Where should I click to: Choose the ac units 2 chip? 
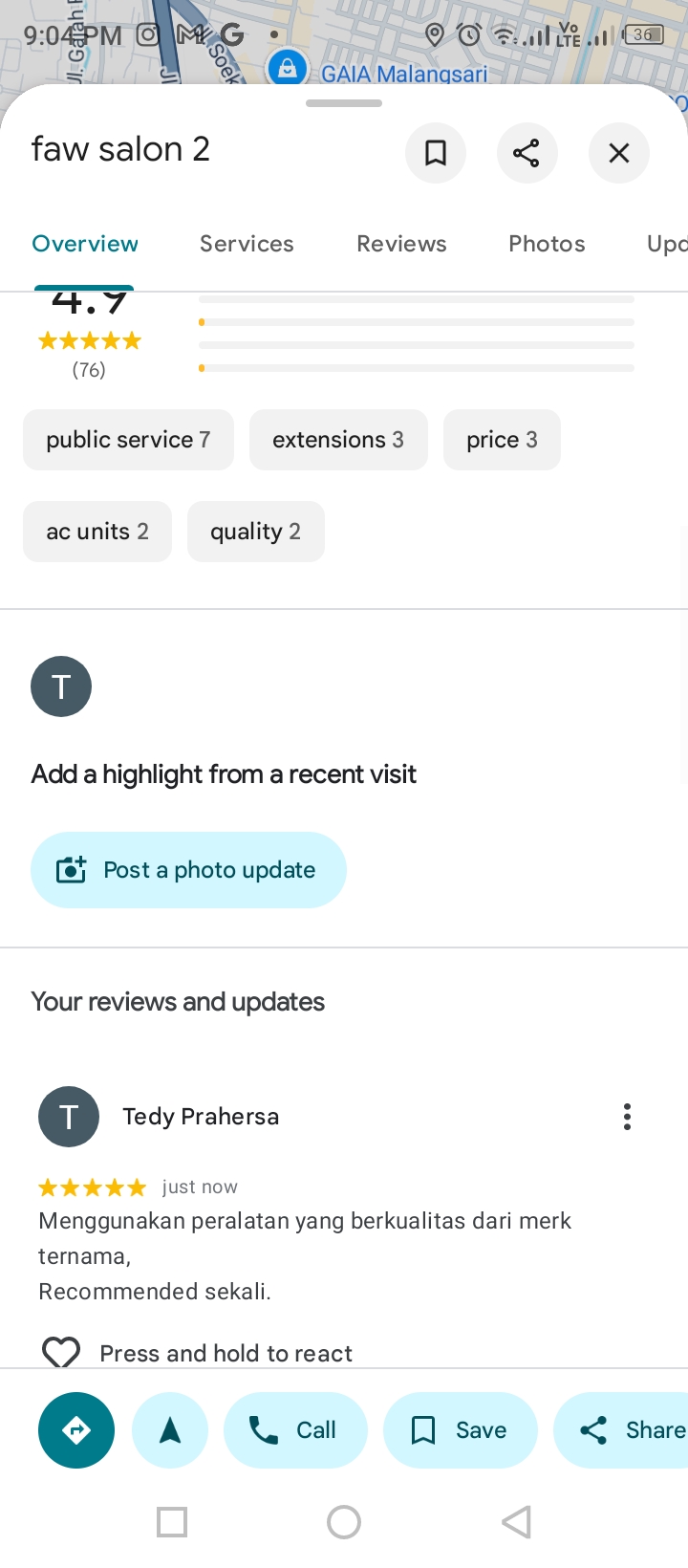click(97, 532)
